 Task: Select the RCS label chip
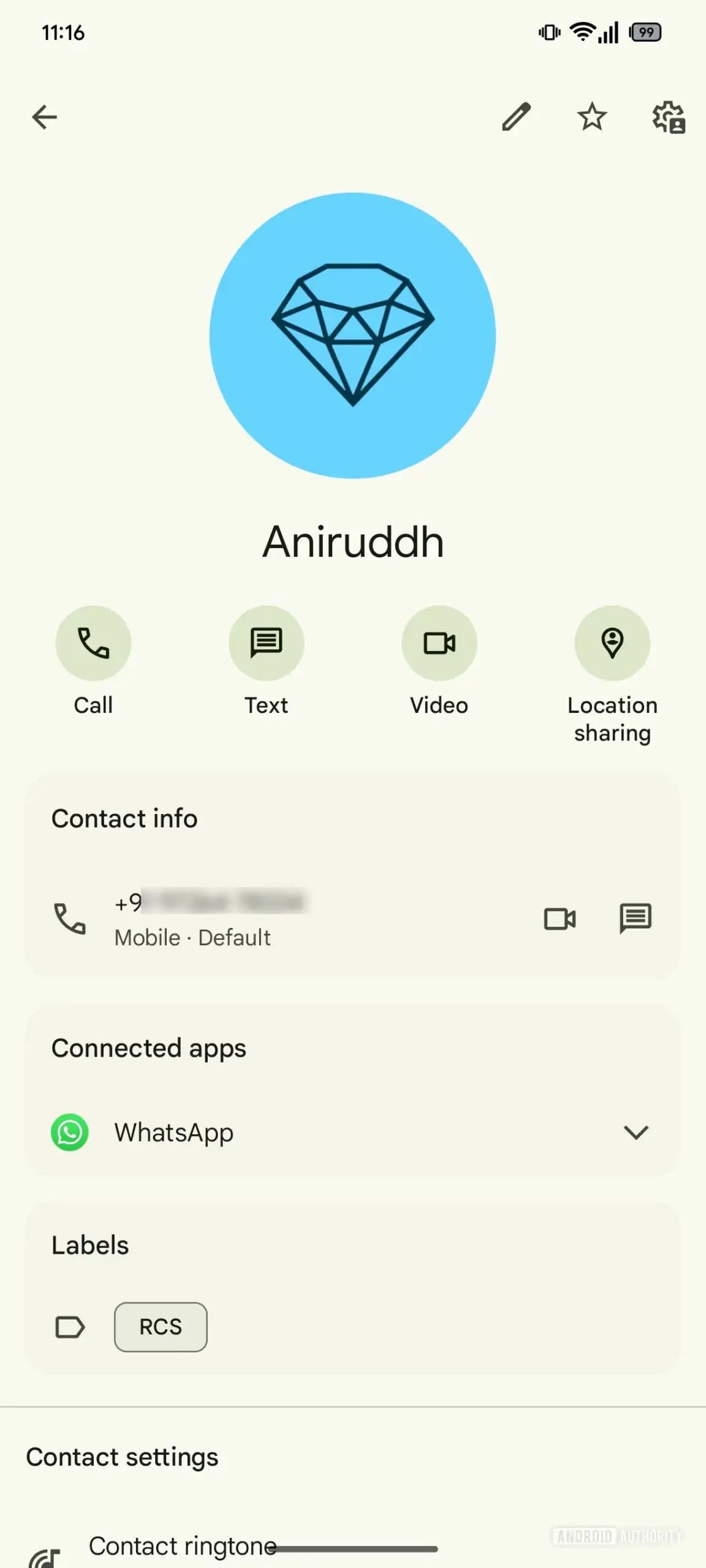point(161,1327)
